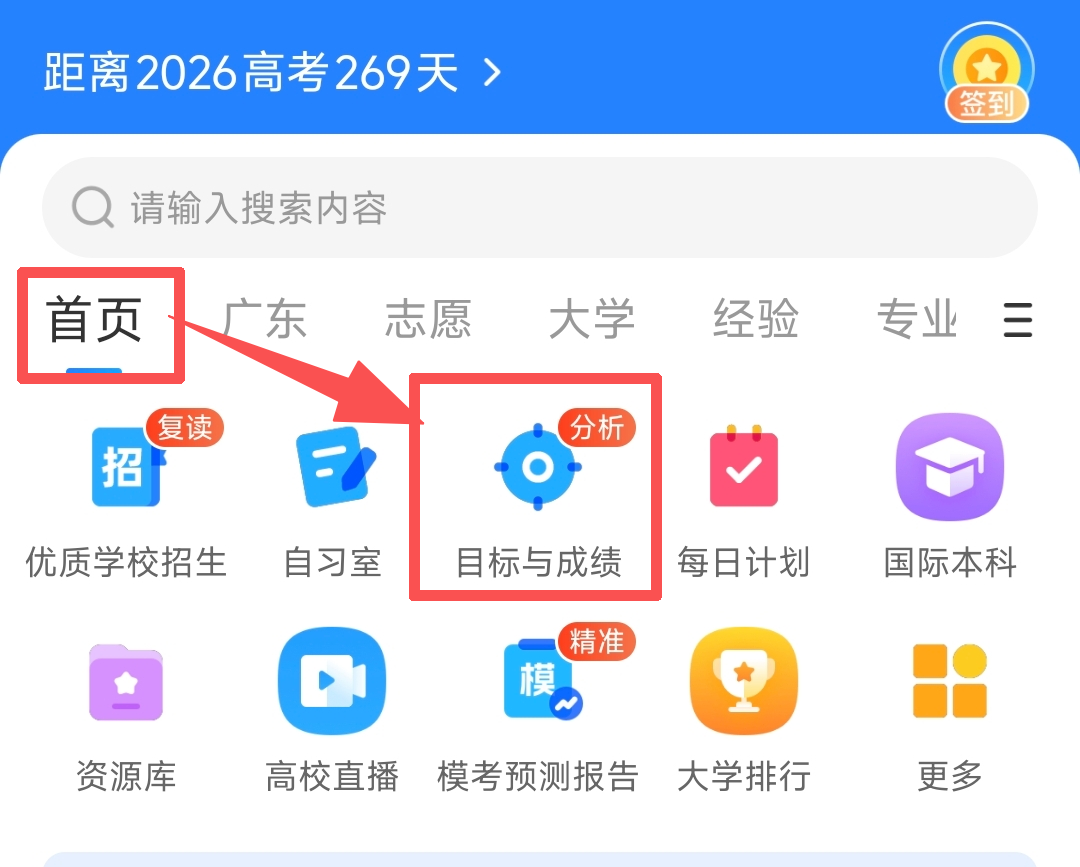Open 目标与成绩 analysis
This screenshot has height=867, width=1080.
[x=538, y=497]
